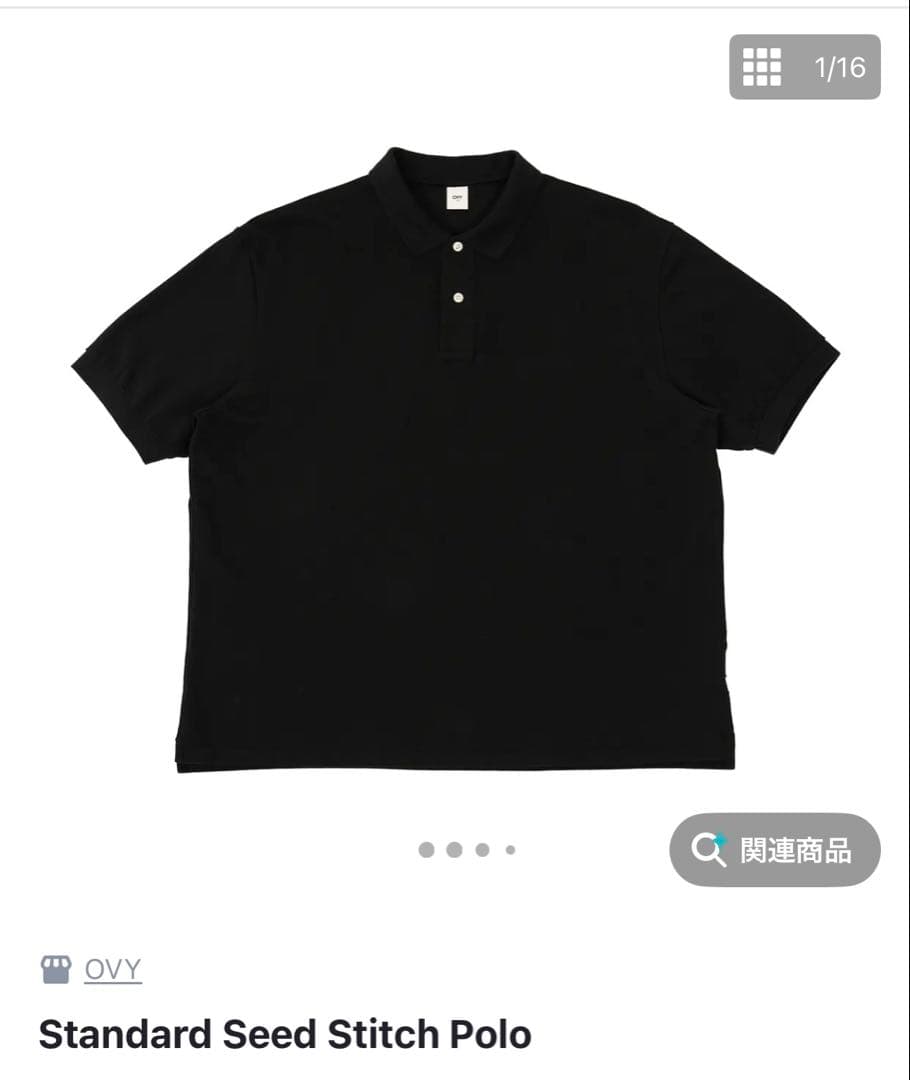Screen dimensions: 910x1080
Task: Tap the shop icon before the brand name
Action: coord(57,967)
